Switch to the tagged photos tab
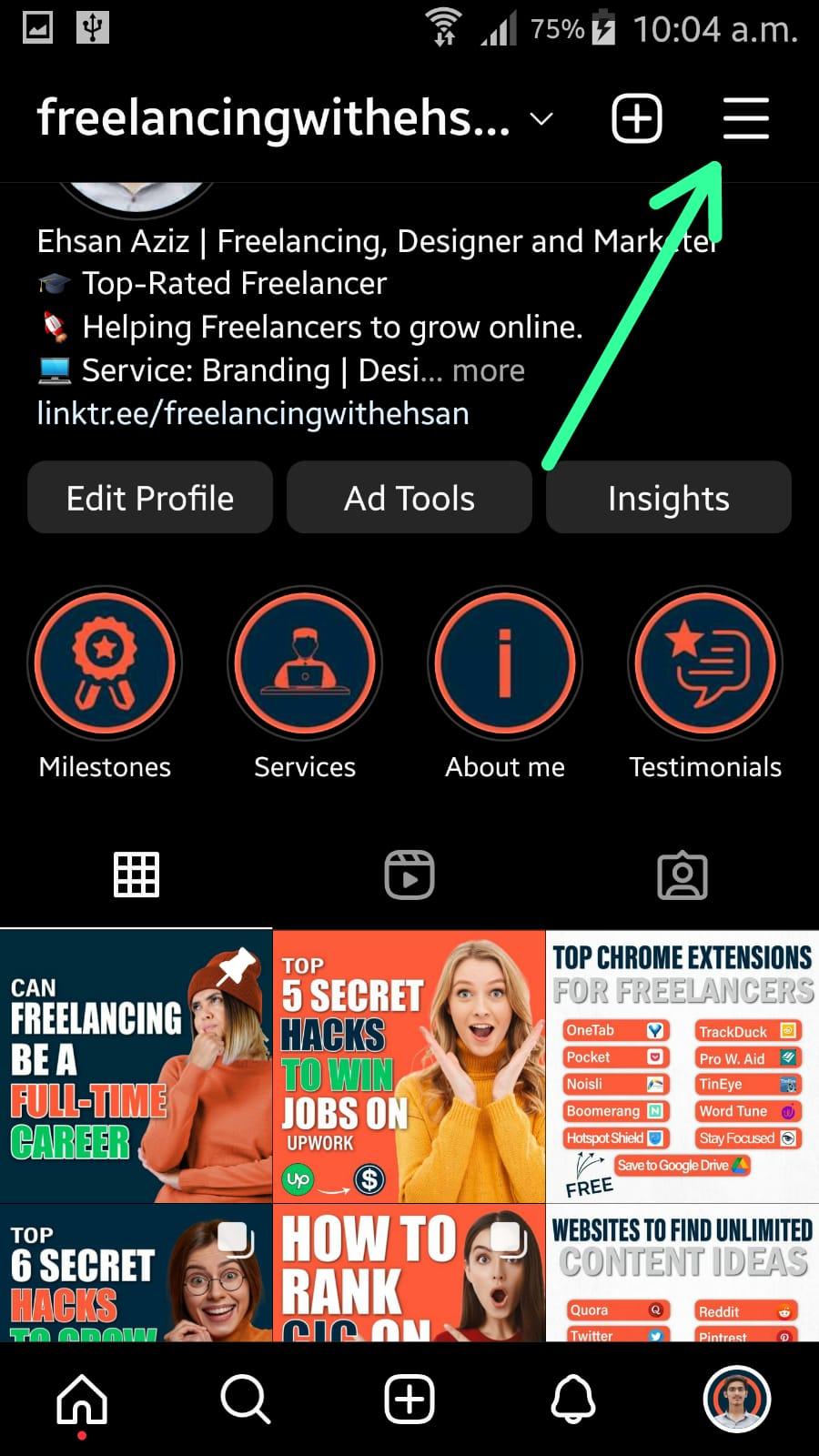The image size is (819, 1456). 682,875
